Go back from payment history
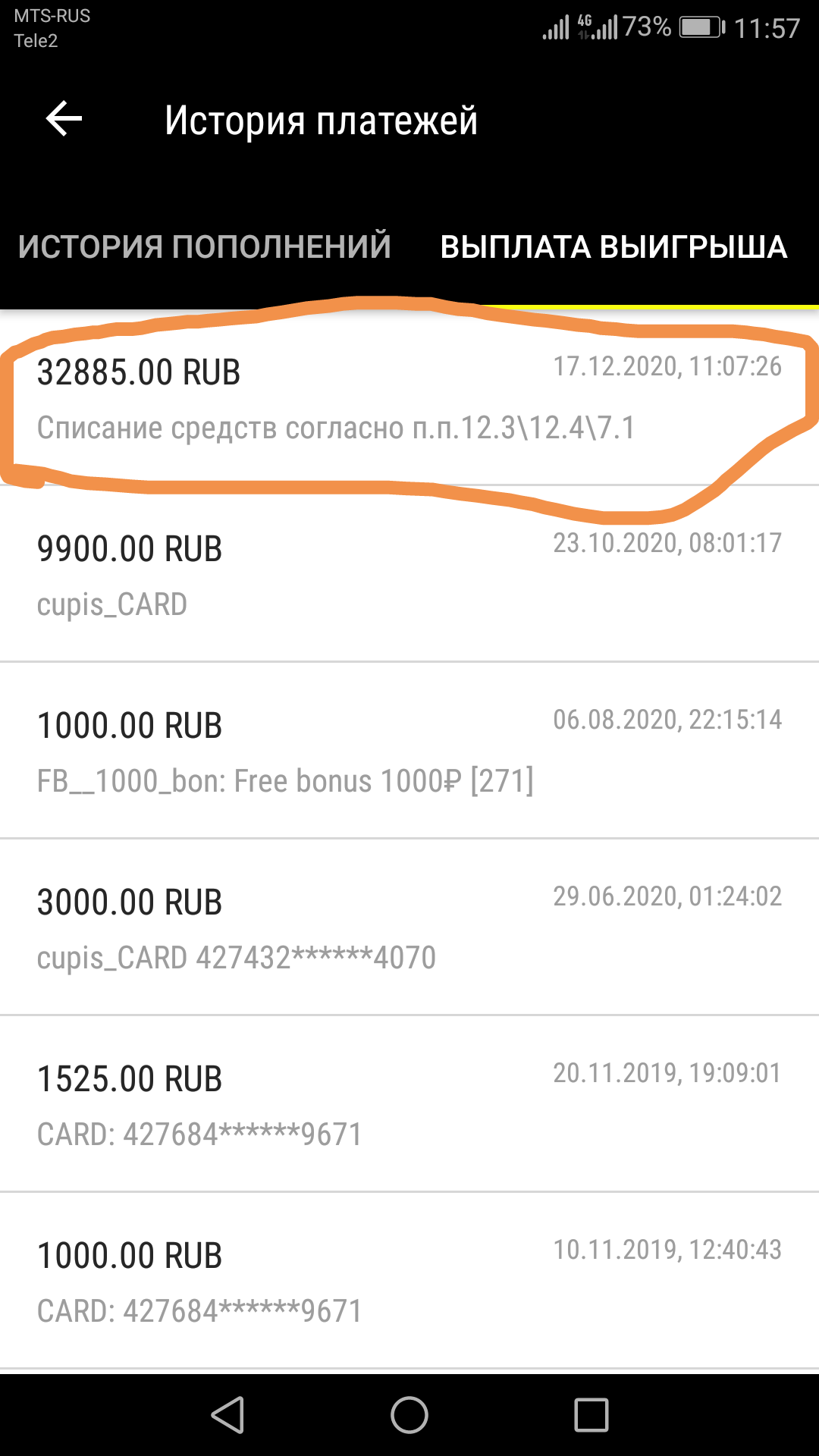Image resolution: width=819 pixels, height=1456 pixels. pos(64,119)
